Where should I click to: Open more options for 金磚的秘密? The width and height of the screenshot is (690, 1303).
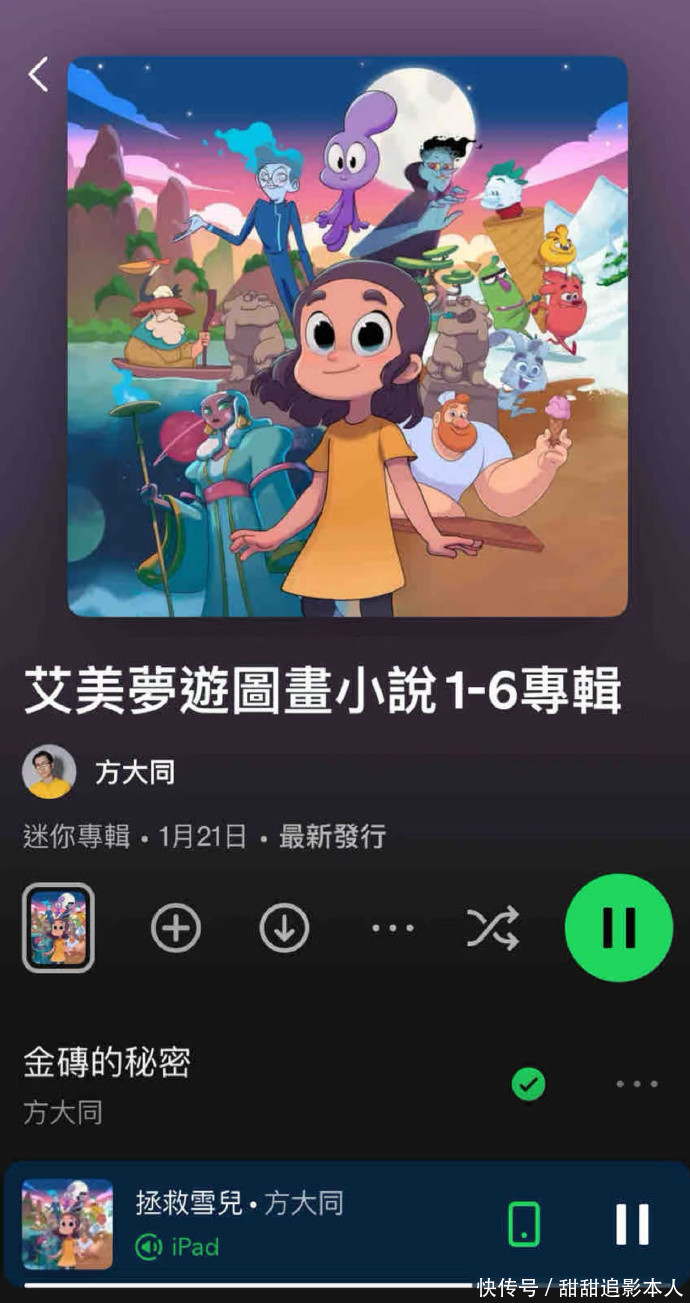coord(637,1083)
